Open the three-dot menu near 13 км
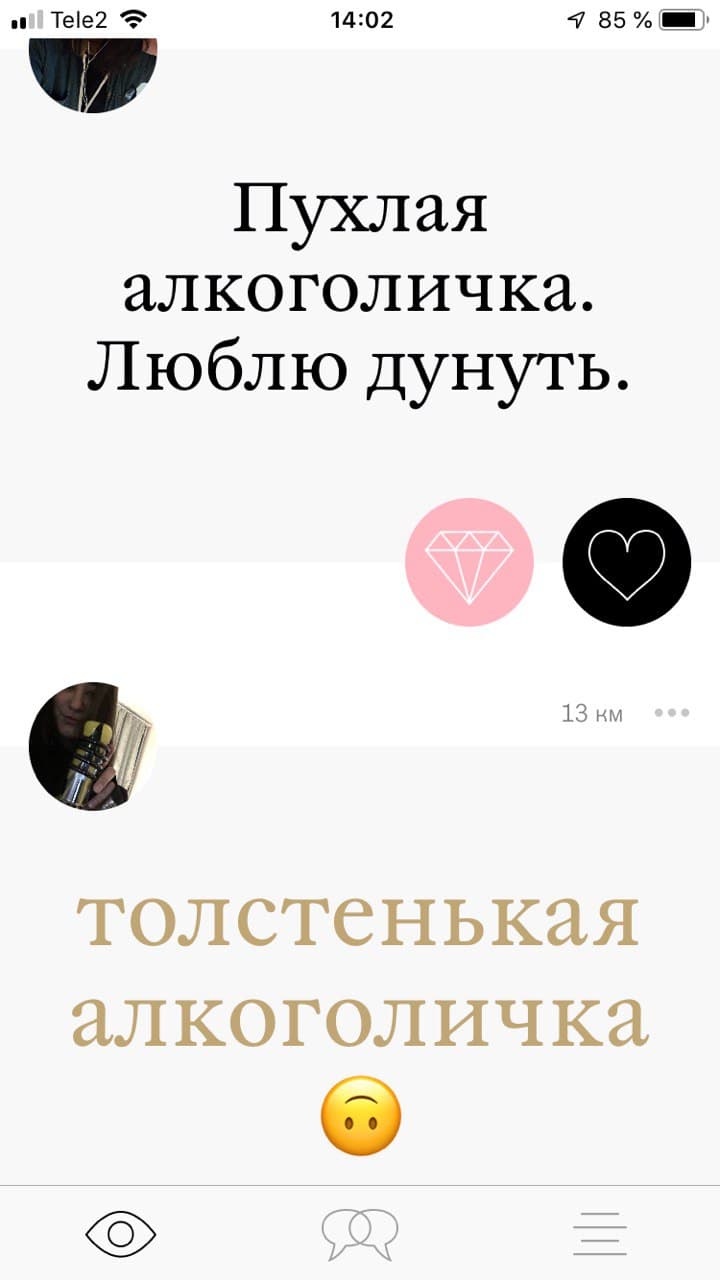Image resolution: width=720 pixels, height=1280 pixels. 672,713
